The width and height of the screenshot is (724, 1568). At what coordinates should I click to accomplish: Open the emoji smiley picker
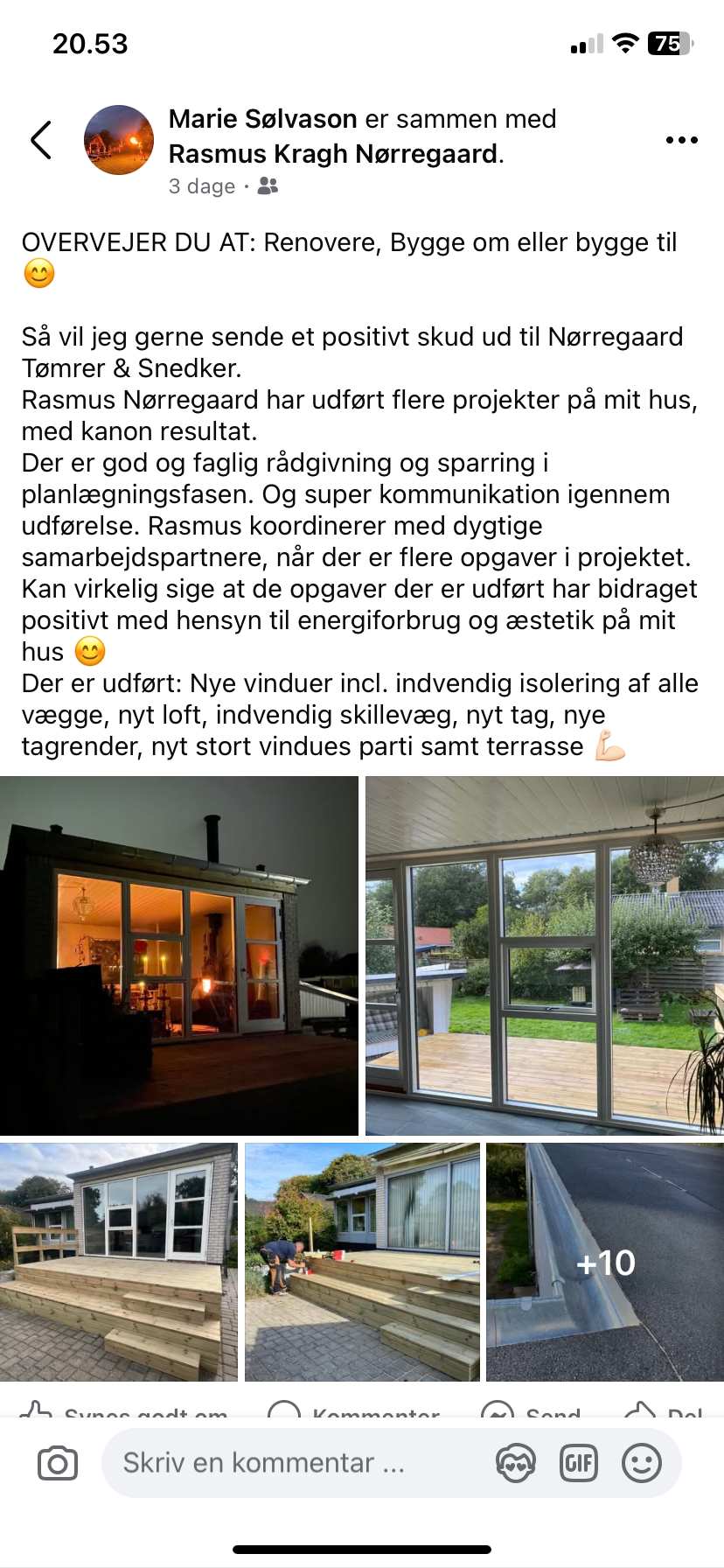click(642, 1463)
